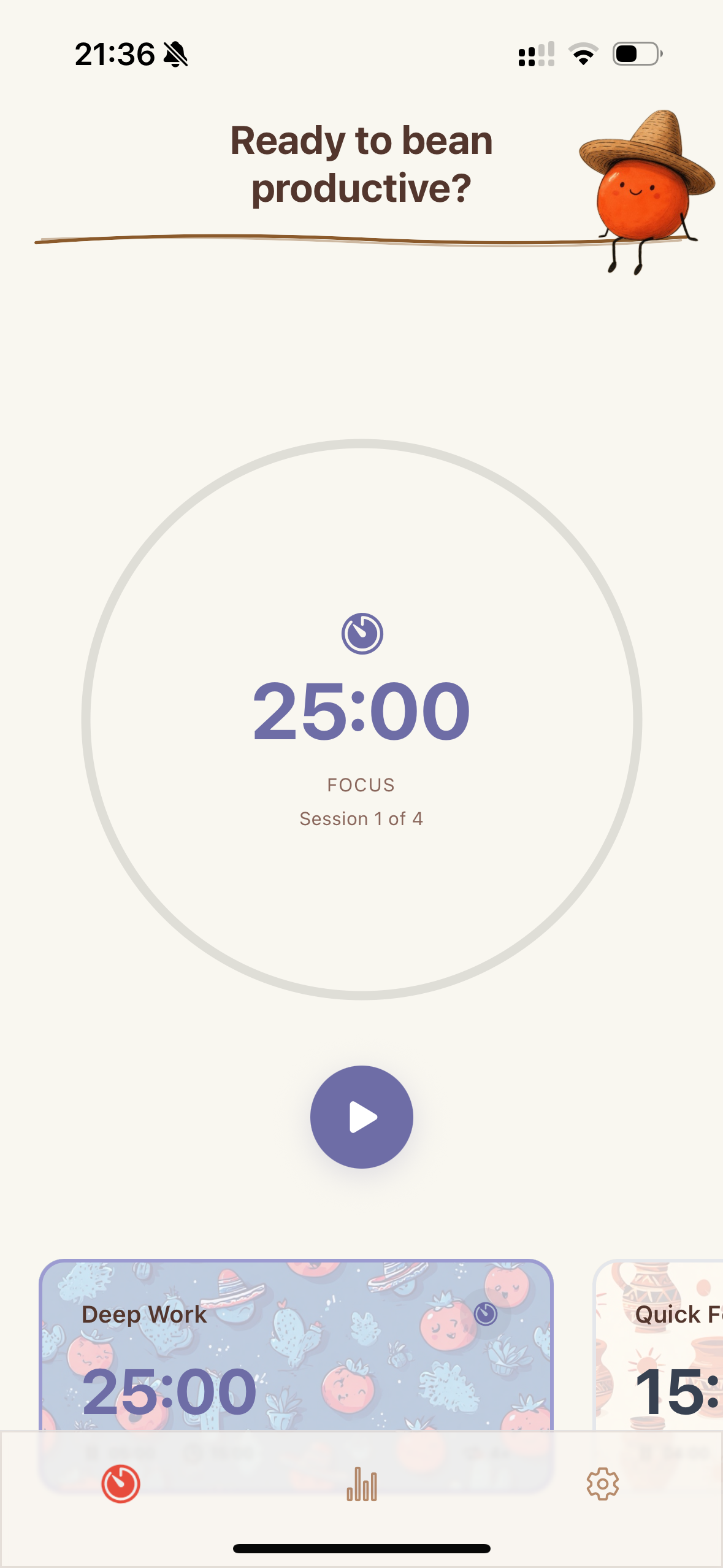Screen dimensions: 723x1568
Task: Go to the settings gear tab
Action: pos(602,1484)
